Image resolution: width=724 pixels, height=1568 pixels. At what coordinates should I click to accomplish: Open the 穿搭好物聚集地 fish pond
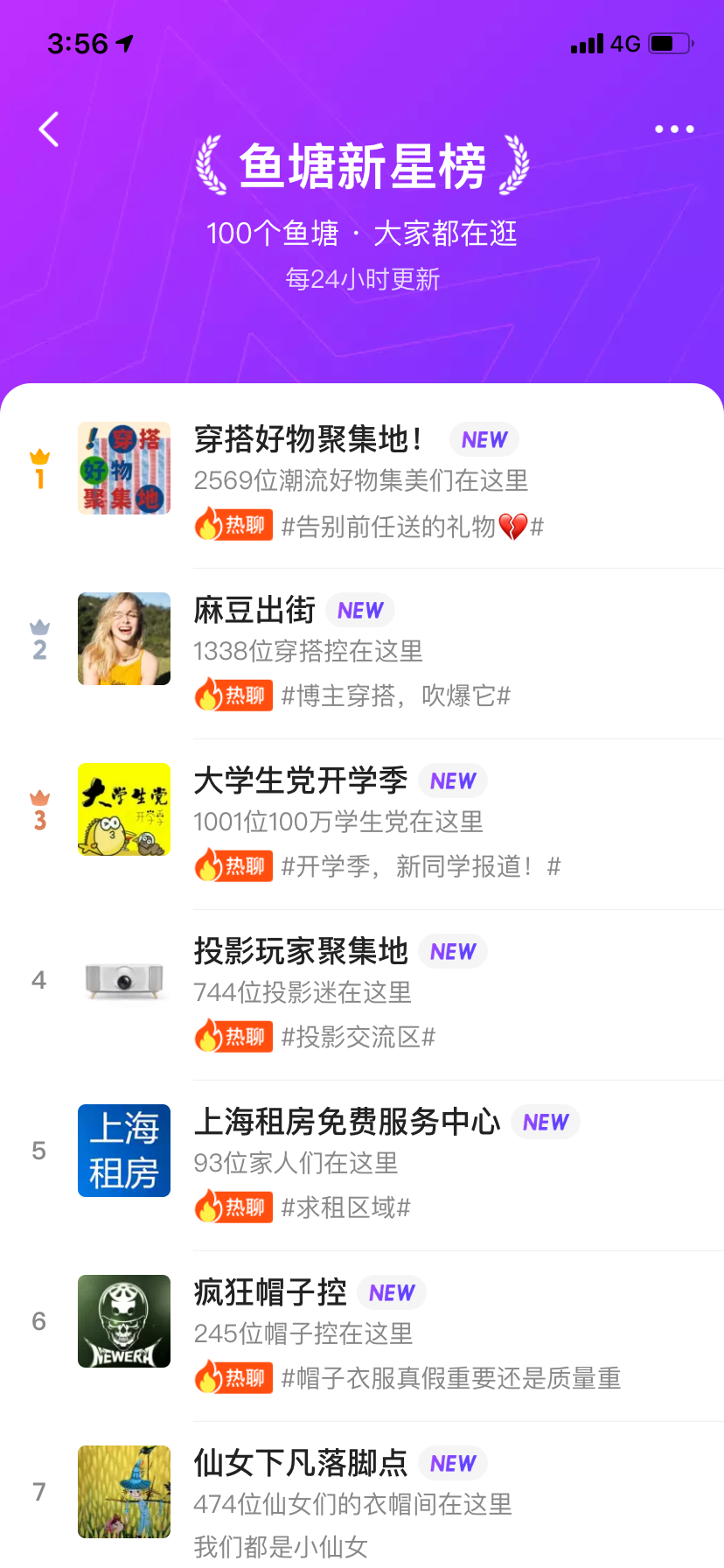(x=308, y=439)
